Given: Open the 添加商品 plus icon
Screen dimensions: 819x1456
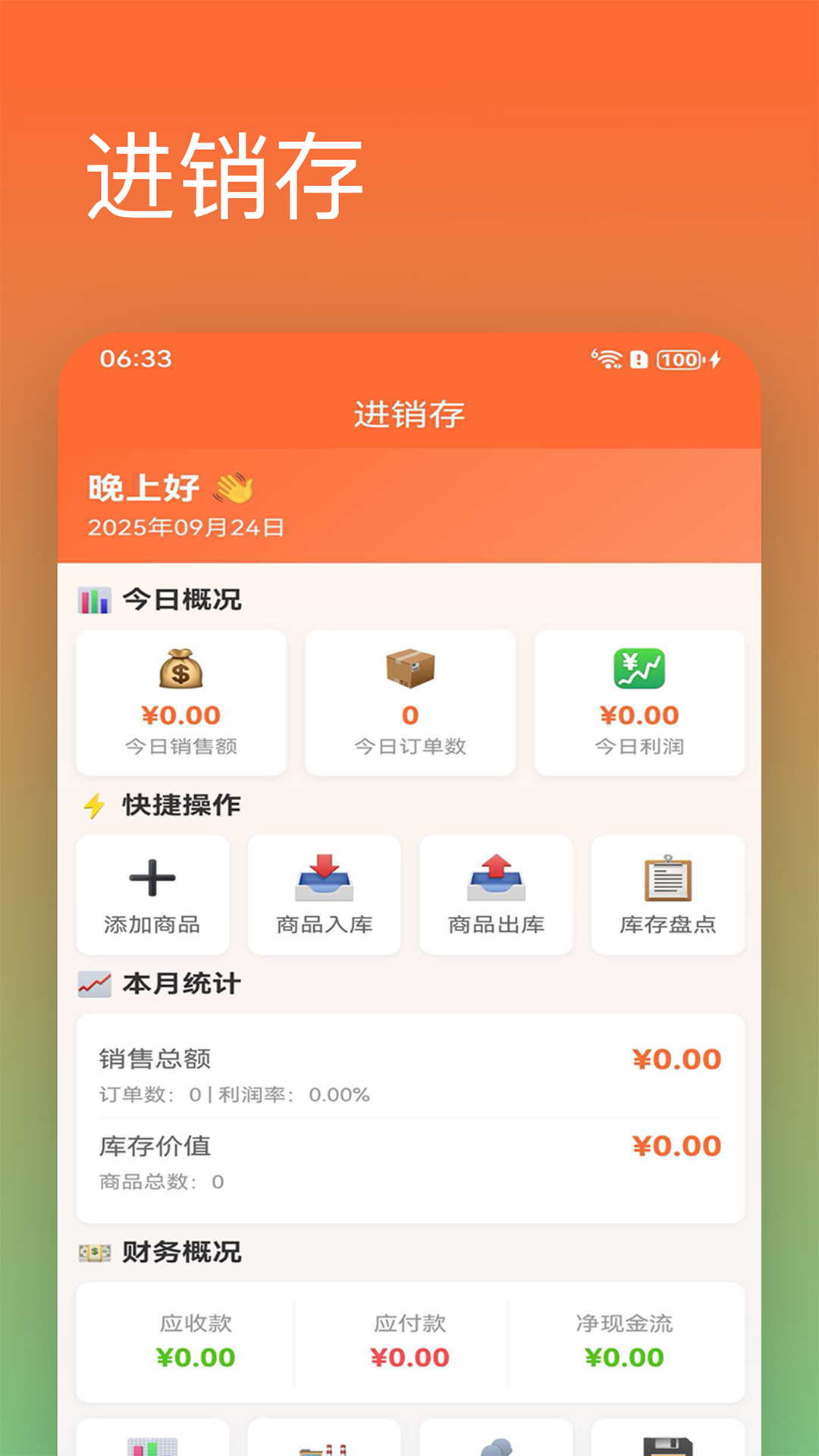Looking at the screenshot, I should [152, 878].
